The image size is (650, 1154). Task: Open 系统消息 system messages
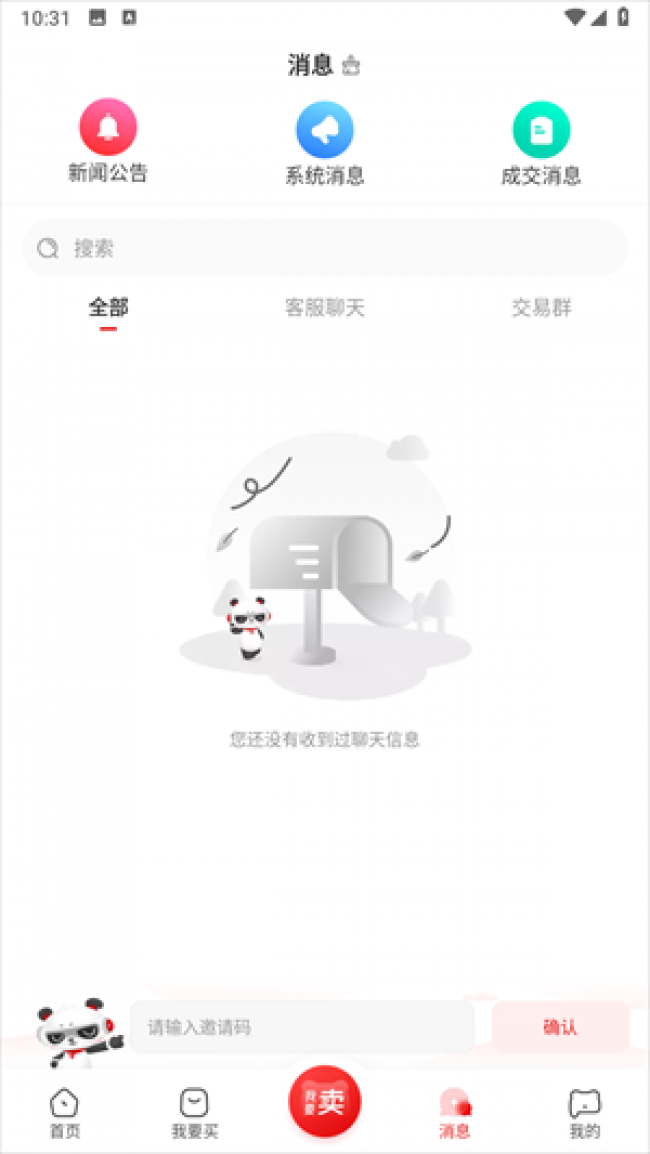click(x=324, y=143)
